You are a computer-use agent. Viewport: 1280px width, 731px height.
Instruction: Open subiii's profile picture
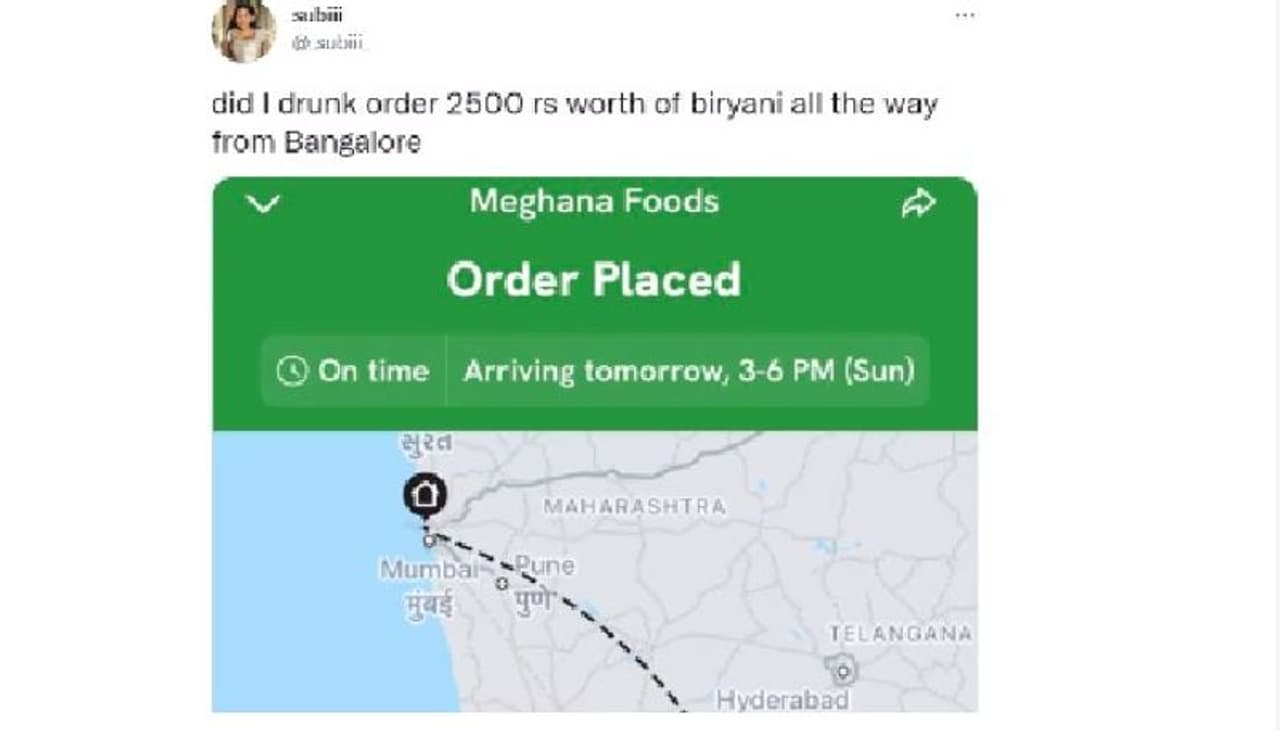click(243, 31)
